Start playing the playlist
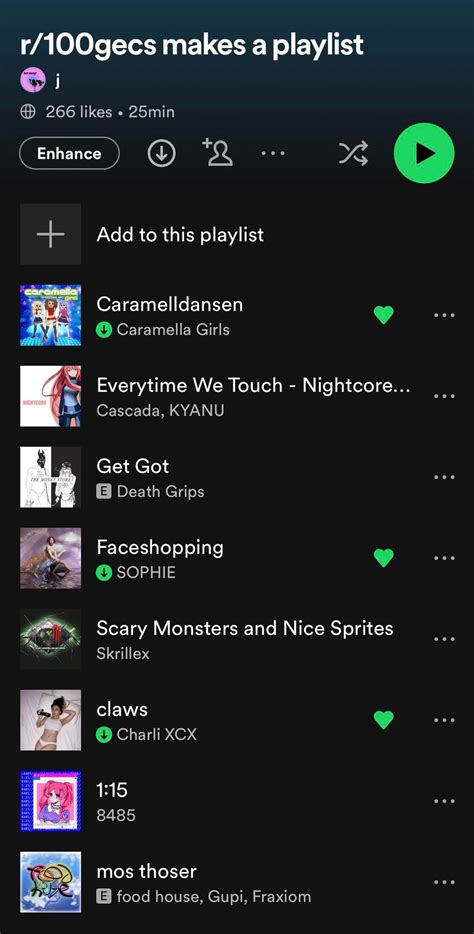This screenshot has width=474, height=934. [424, 153]
